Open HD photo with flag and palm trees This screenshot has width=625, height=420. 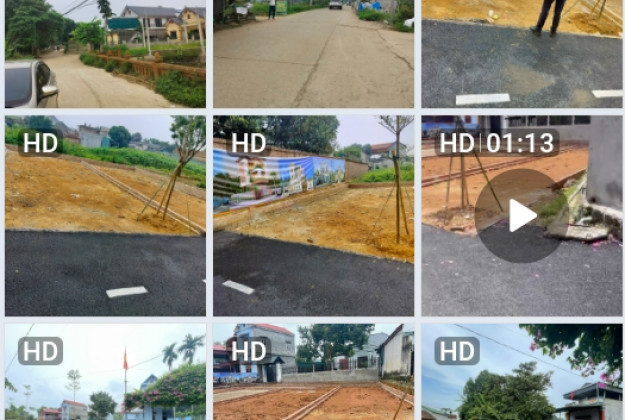coord(105,372)
